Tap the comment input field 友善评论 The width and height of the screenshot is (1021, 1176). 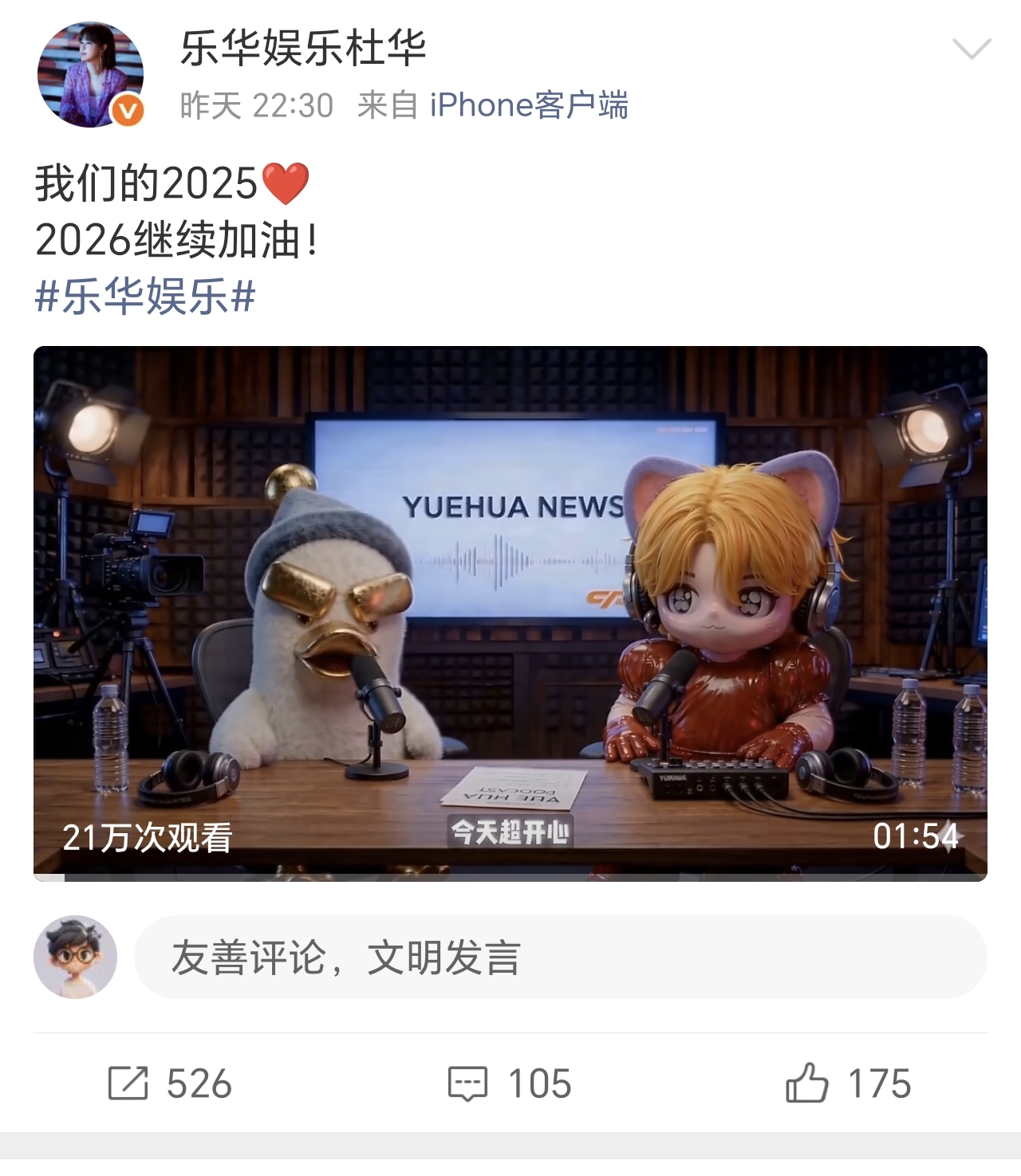(x=561, y=957)
